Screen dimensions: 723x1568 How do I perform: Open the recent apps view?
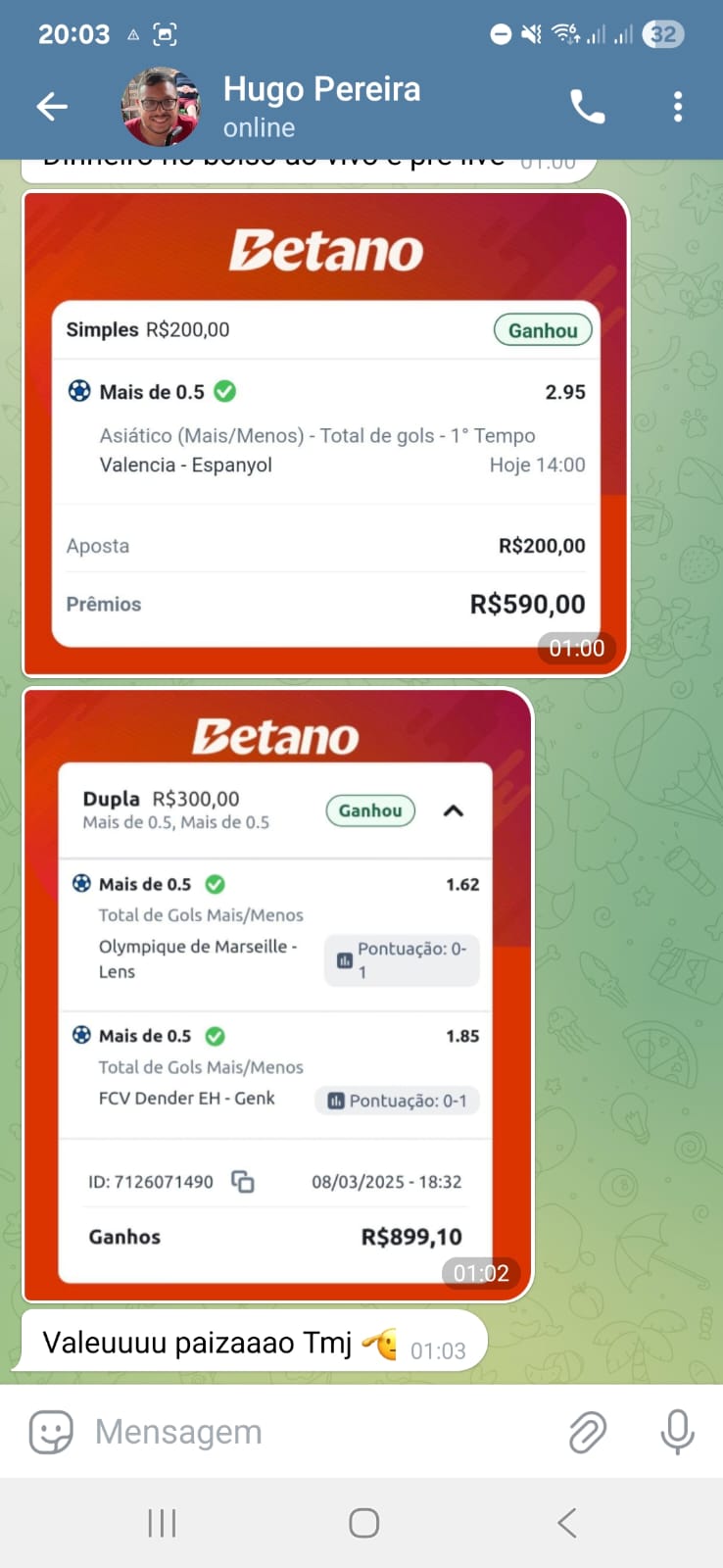click(162, 1523)
